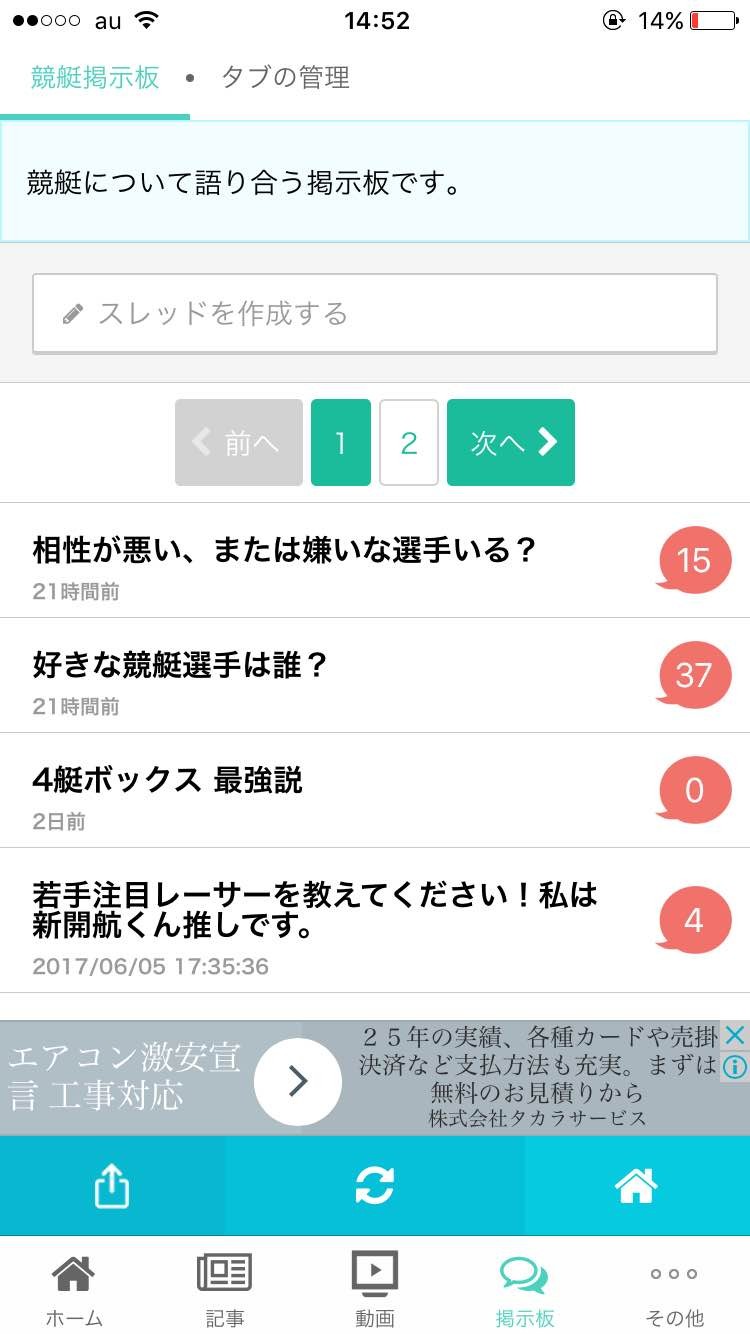Close the エアコン advertisement banner
Viewport: 750px width, 1334px height.
coord(735,1034)
